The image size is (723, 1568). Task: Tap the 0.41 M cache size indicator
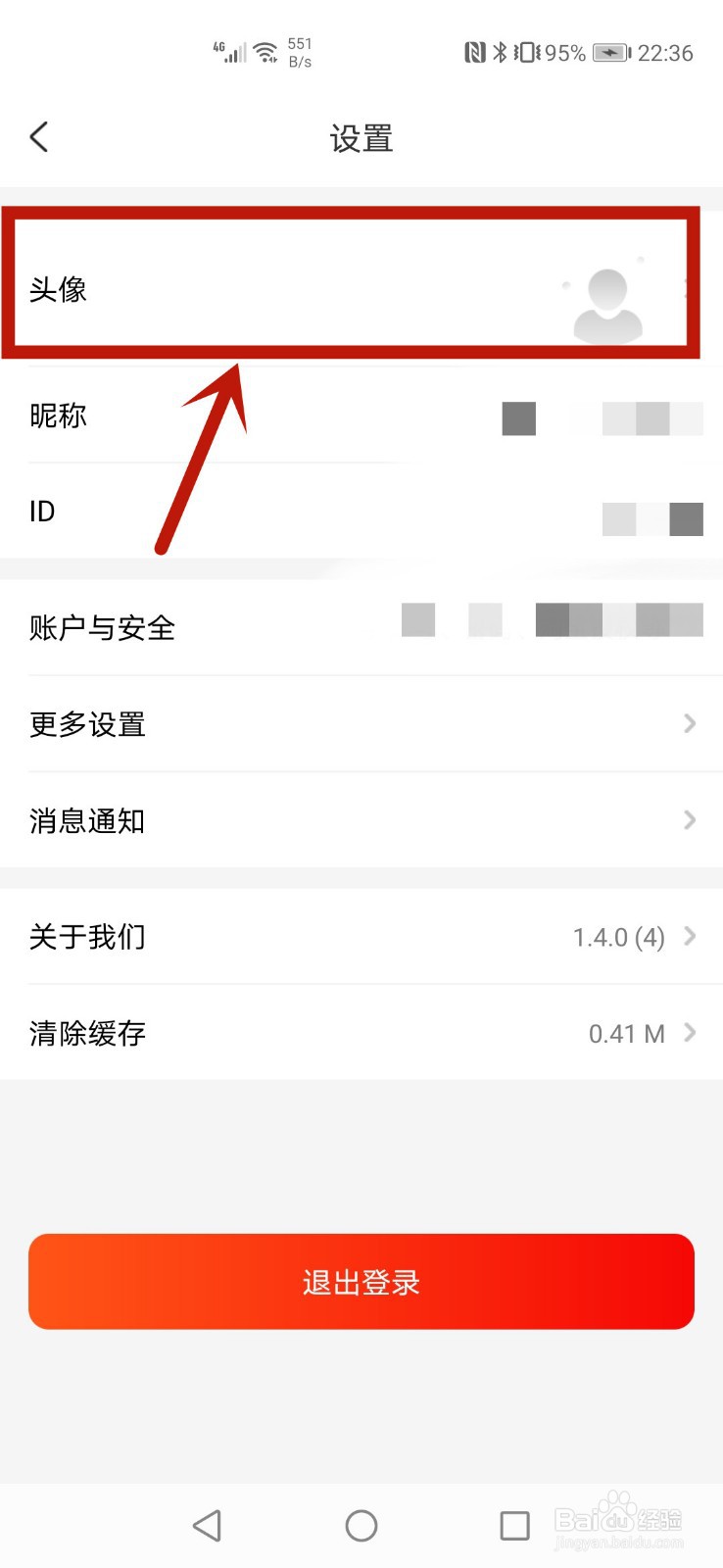tap(627, 1033)
